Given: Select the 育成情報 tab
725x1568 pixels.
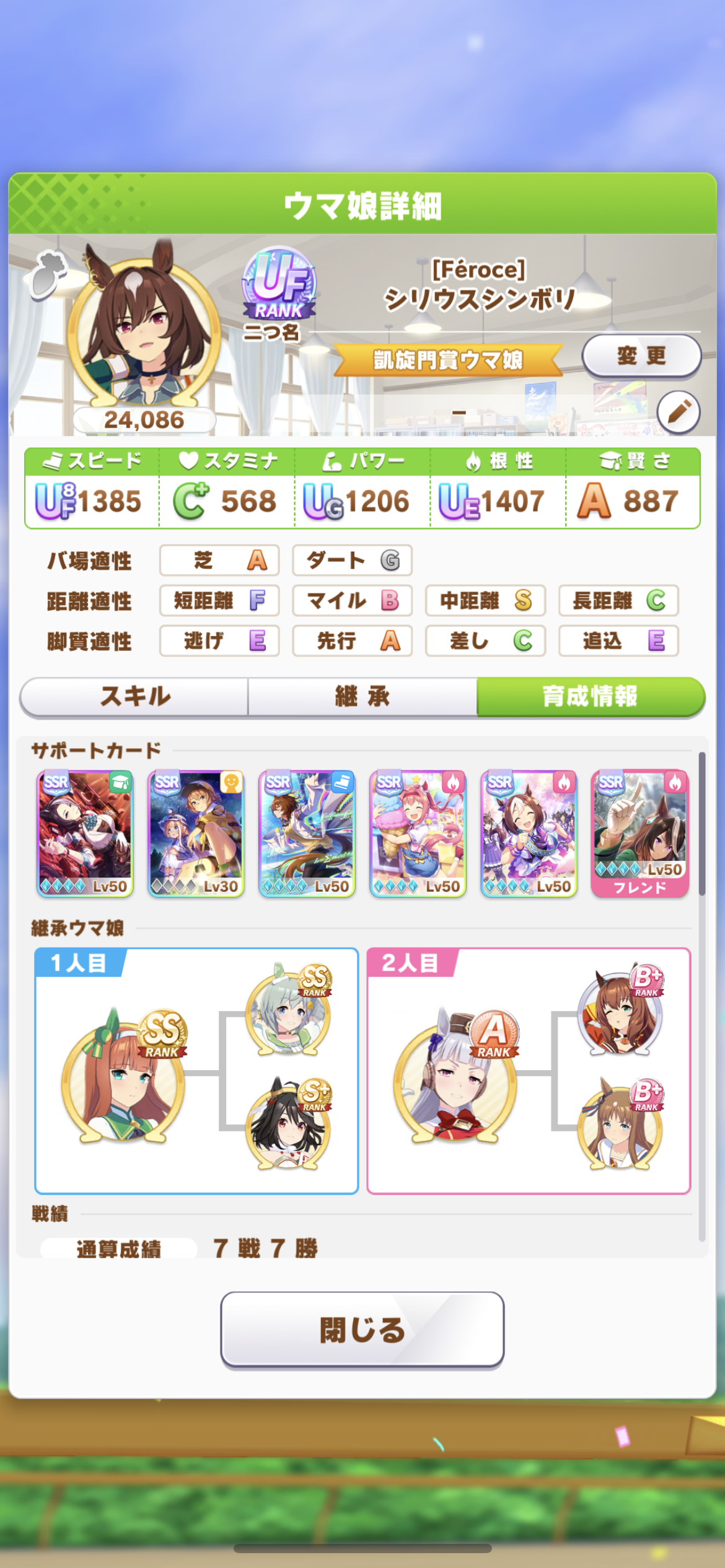Looking at the screenshot, I should [x=590, y=697].
